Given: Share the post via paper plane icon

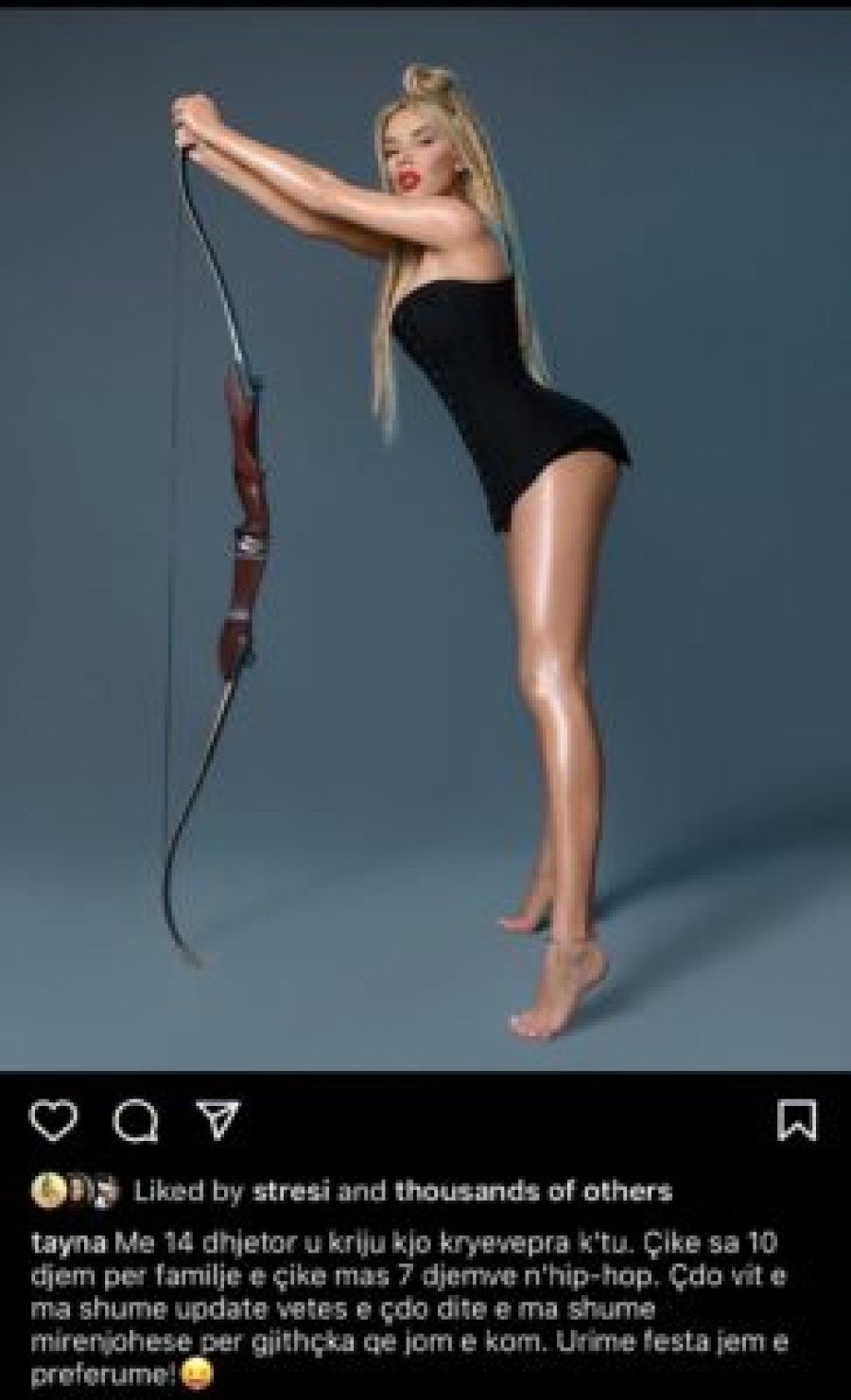Looking at the screenshot, I should tap(216, 1120).
